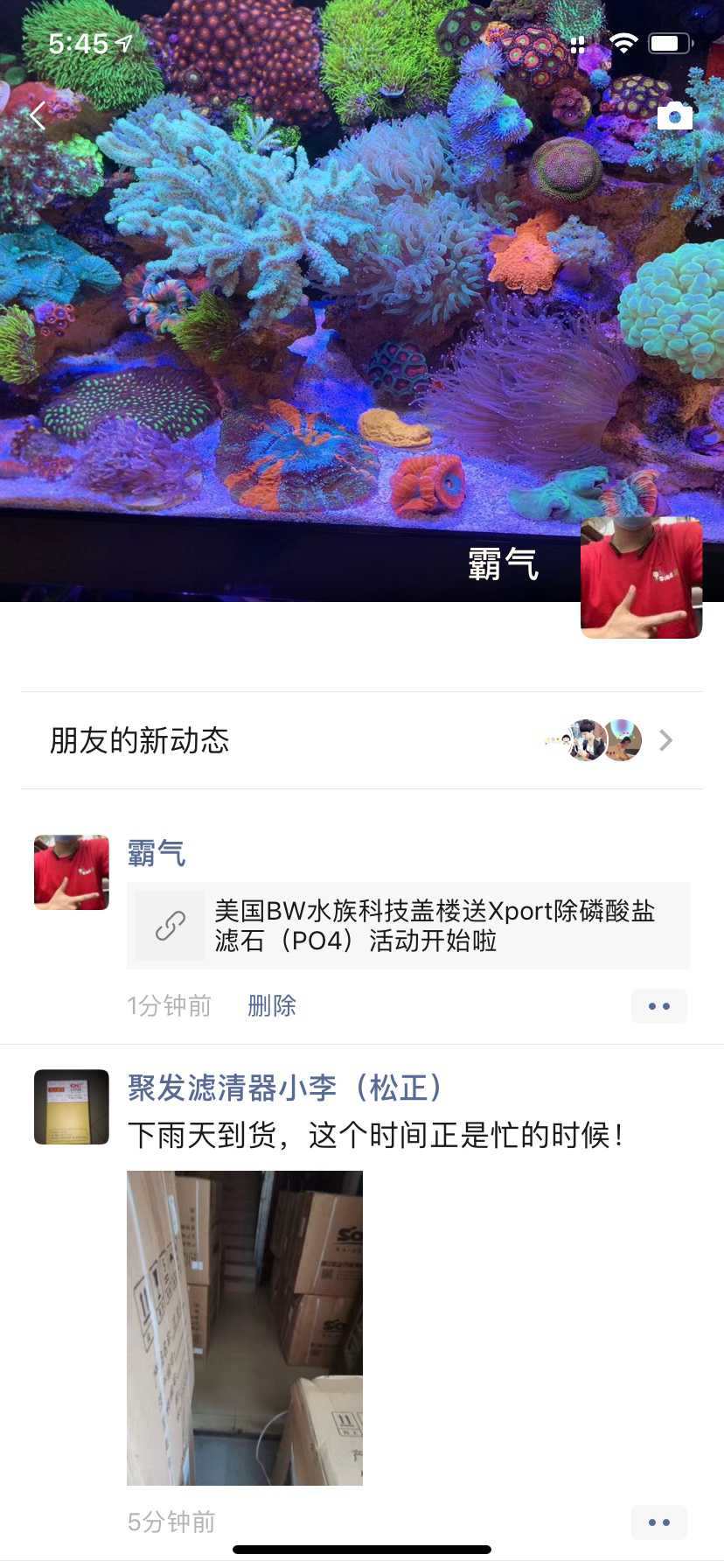Tap 霸气's avatar beside the post
The width and height of the screenshot is (724, 1568).
[x=72, y=872]
